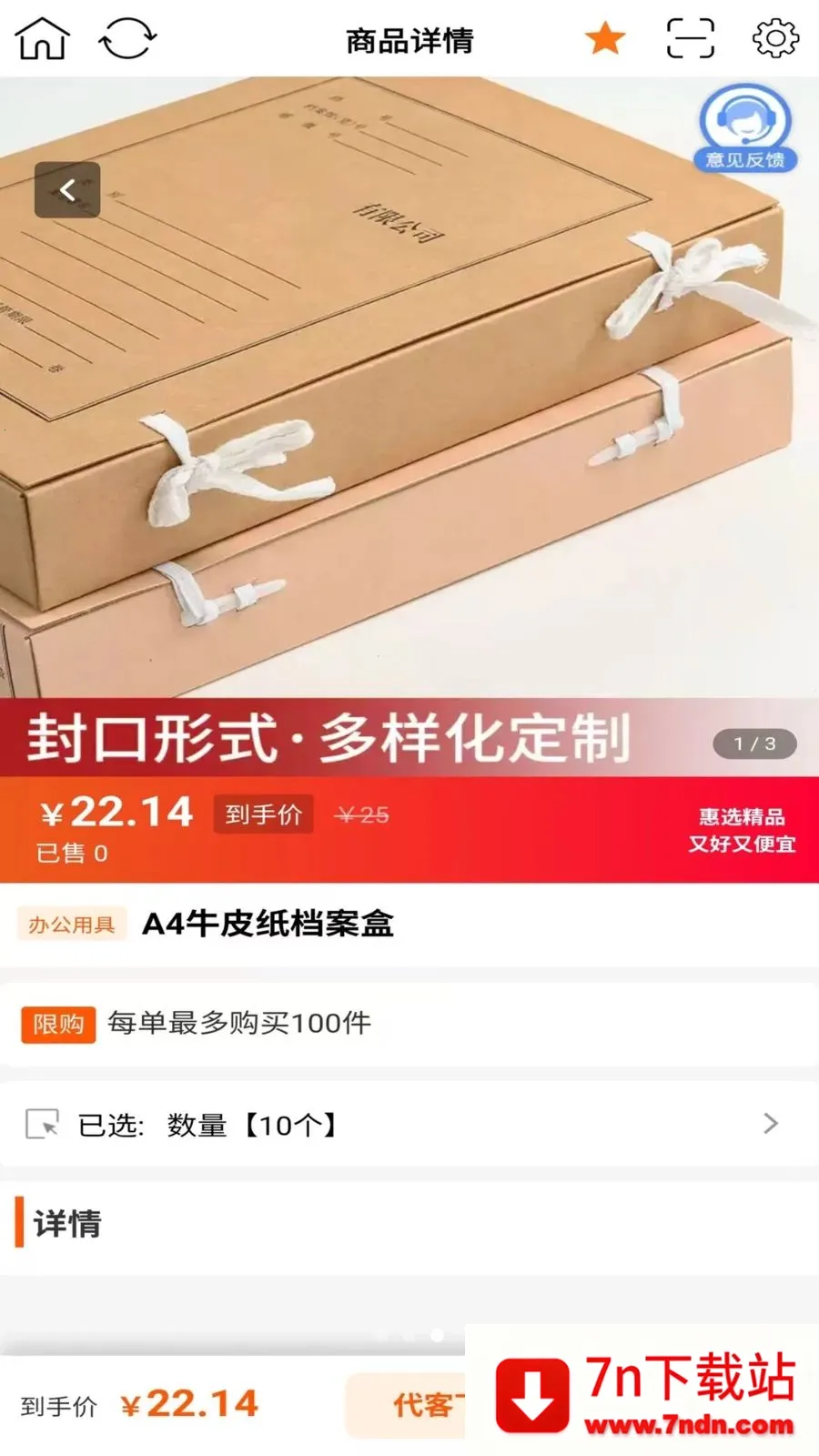This screenshot has height=1456, width=819.
Task: Open the settings gear icon
Action: tap(774, 38)
